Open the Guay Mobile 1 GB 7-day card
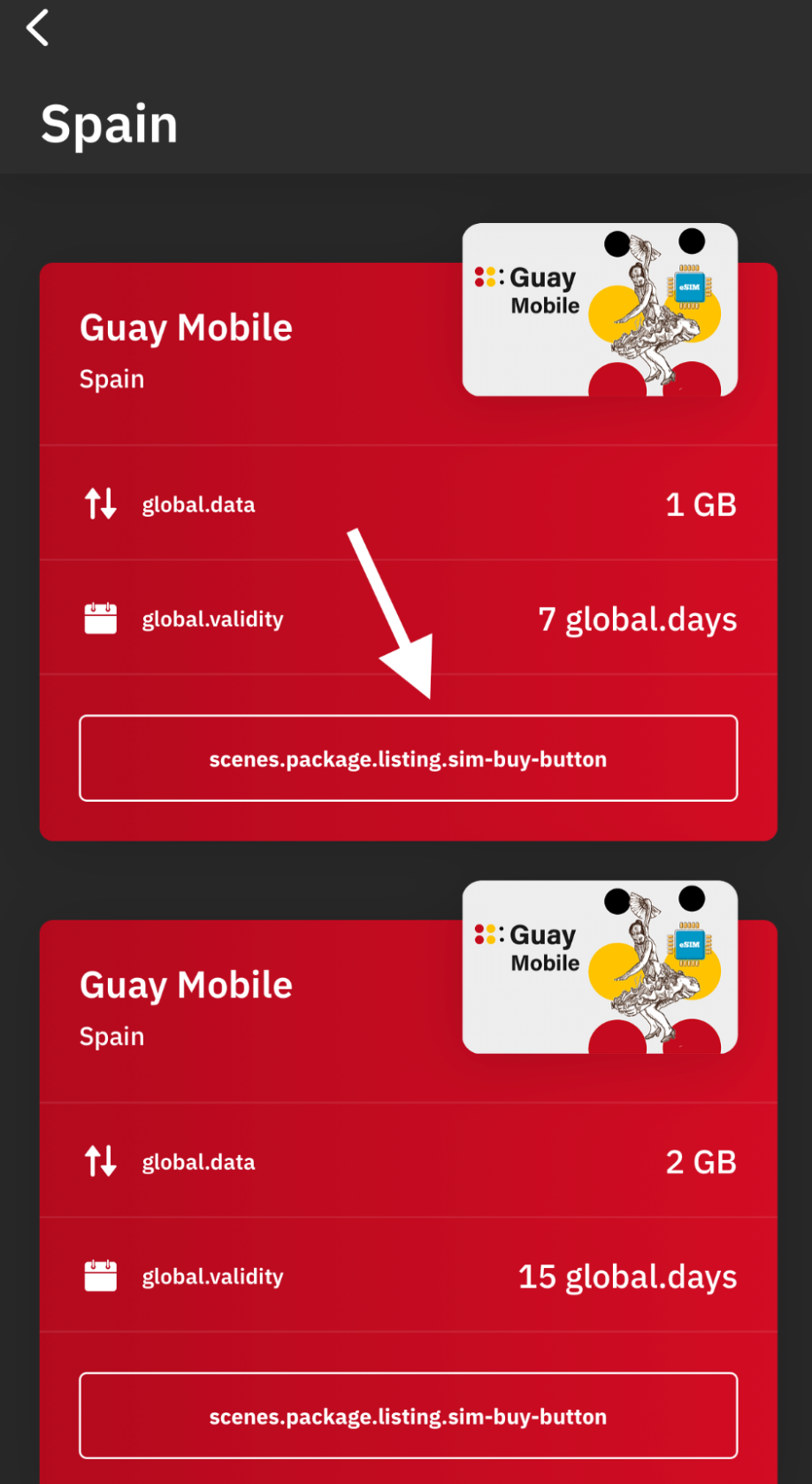This screenshot has width=812, height=1484. point(265,354)
